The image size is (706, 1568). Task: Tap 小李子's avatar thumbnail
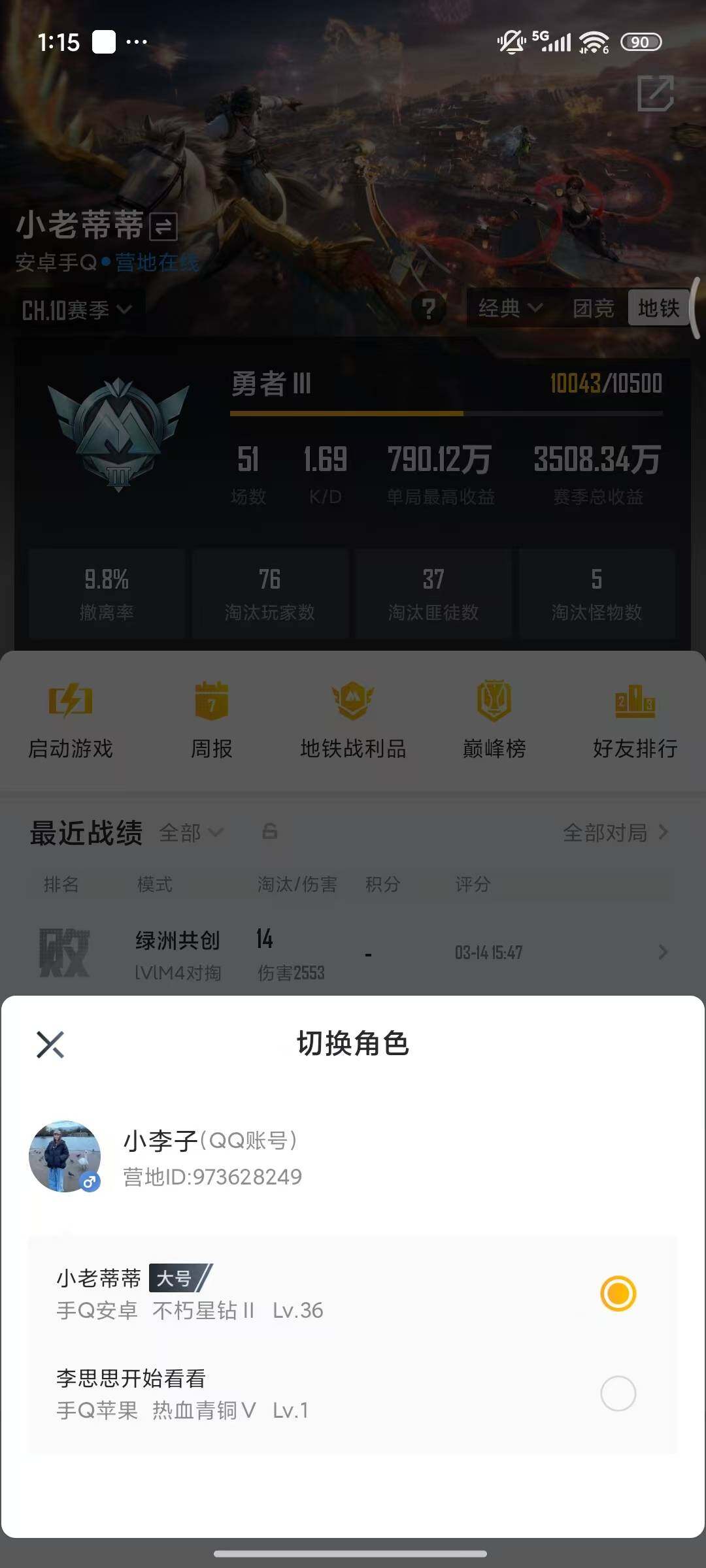click(x=66, y=1155)
